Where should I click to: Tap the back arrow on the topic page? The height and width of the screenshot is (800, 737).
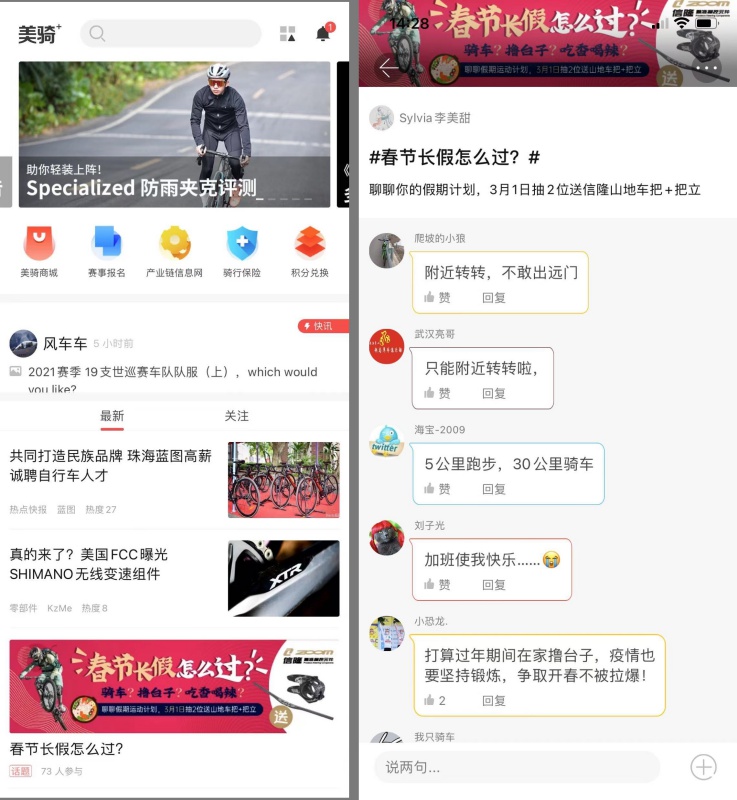click(388, 66)
